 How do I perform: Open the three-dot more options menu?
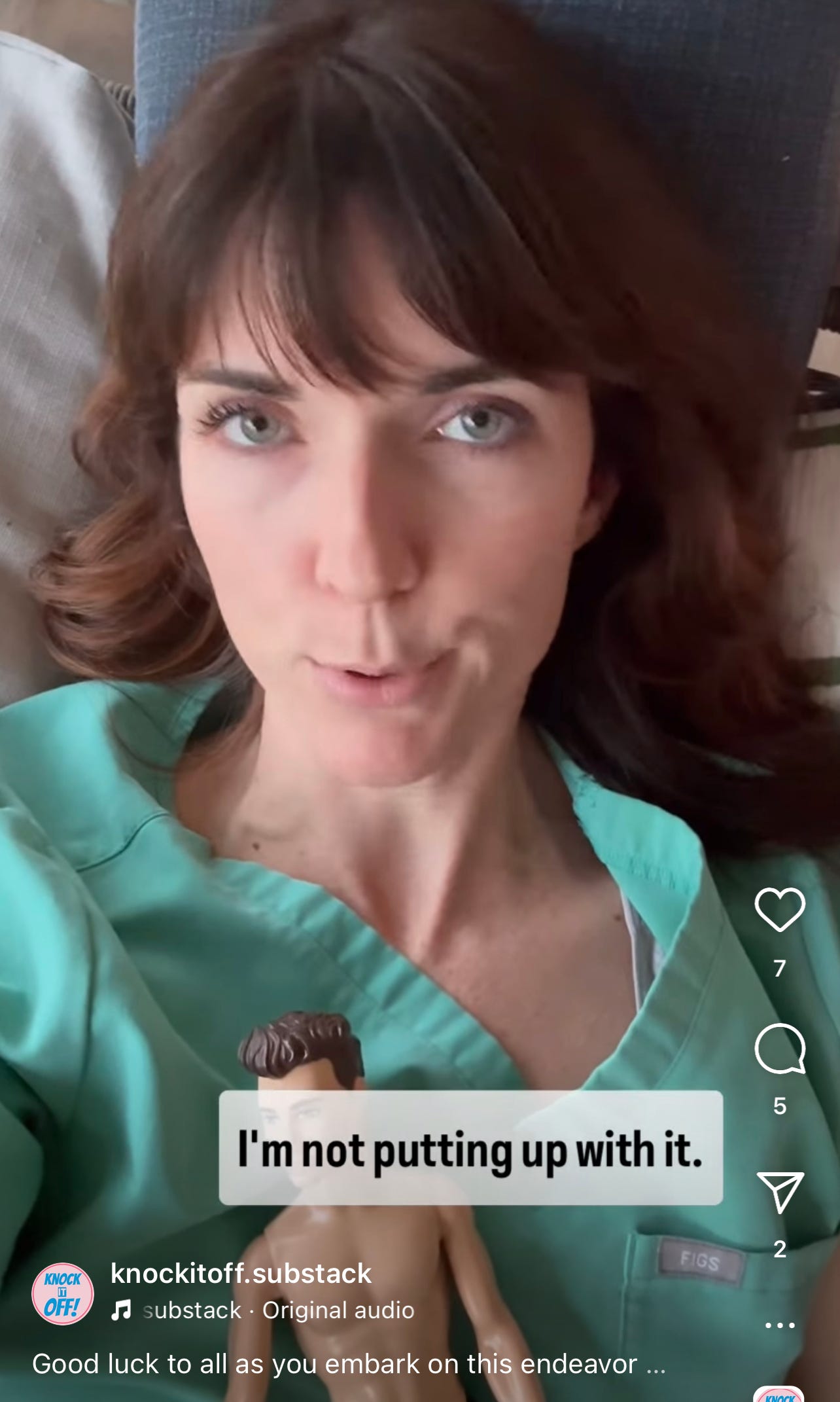click(780, 1325)
